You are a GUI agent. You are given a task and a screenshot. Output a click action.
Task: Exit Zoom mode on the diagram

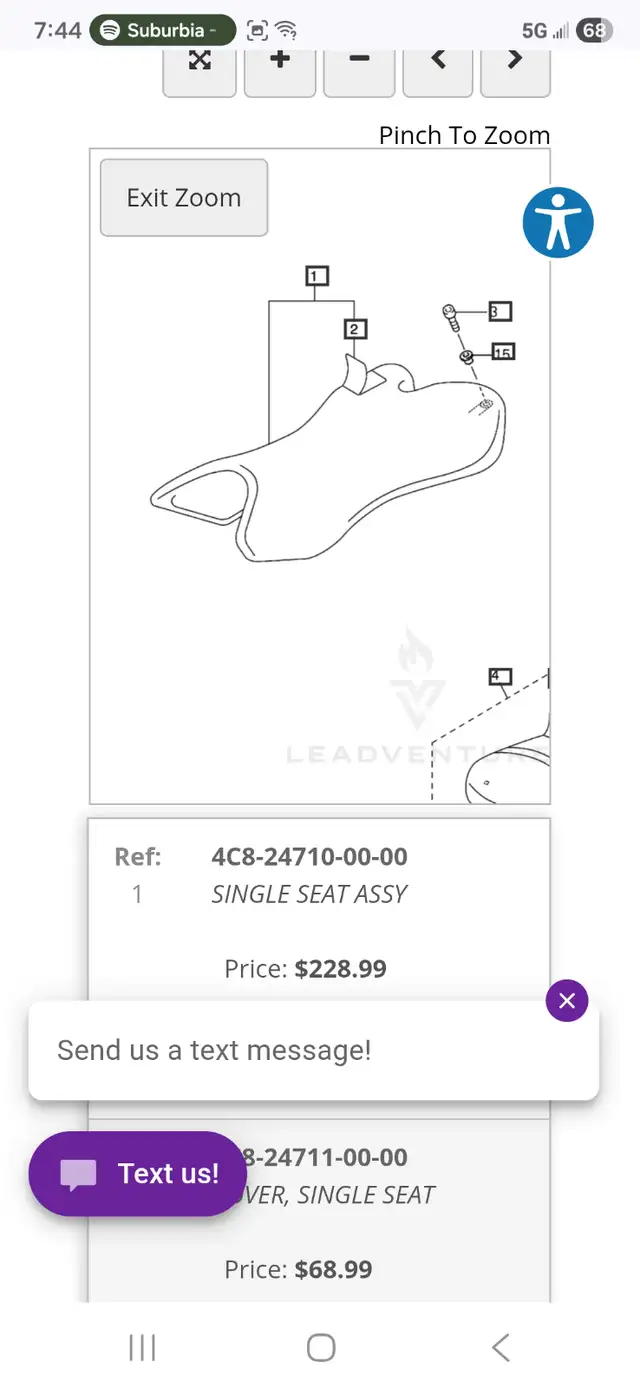(x=184, y=198)
